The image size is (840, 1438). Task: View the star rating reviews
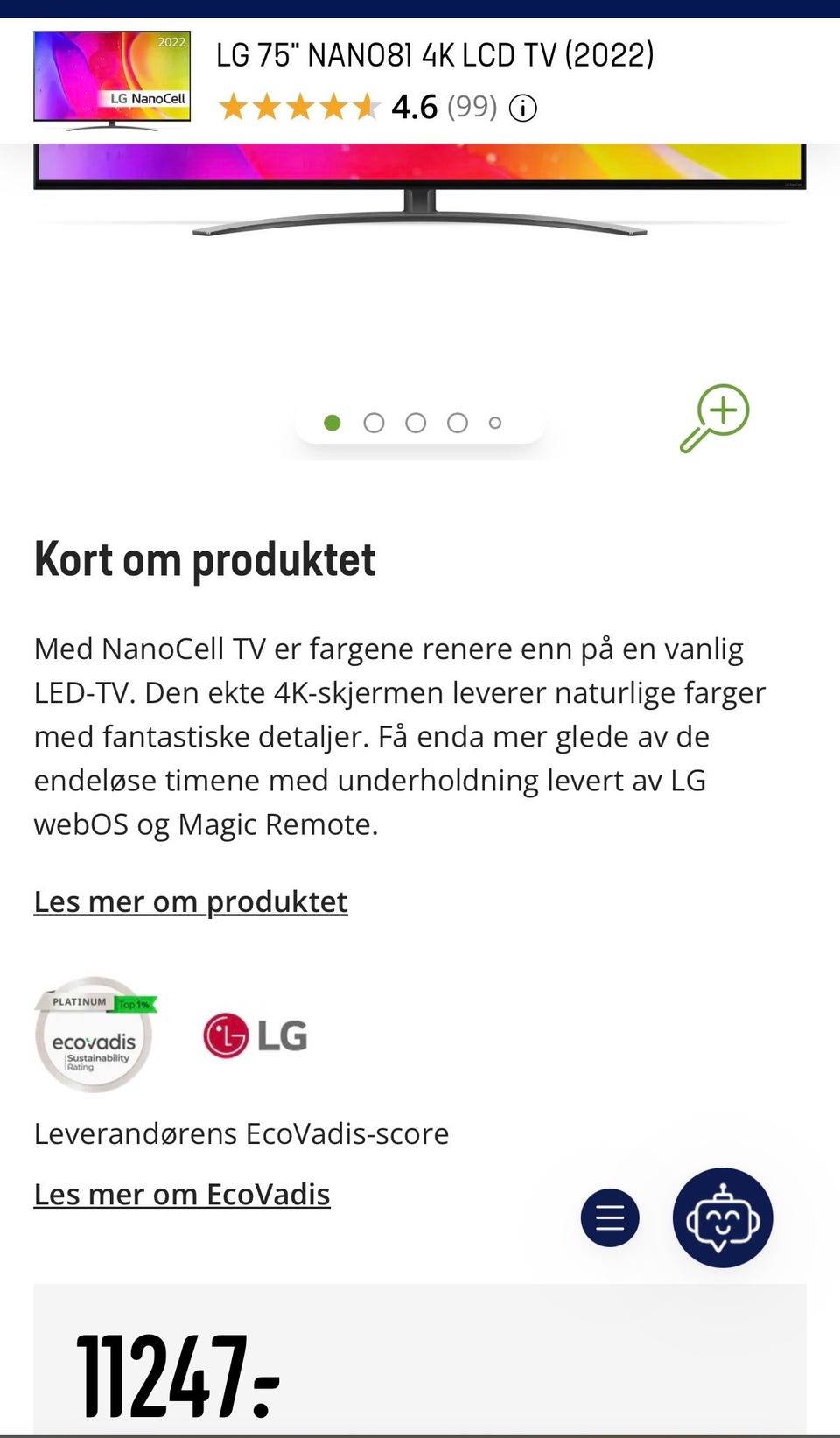click(x=299, y=108)
